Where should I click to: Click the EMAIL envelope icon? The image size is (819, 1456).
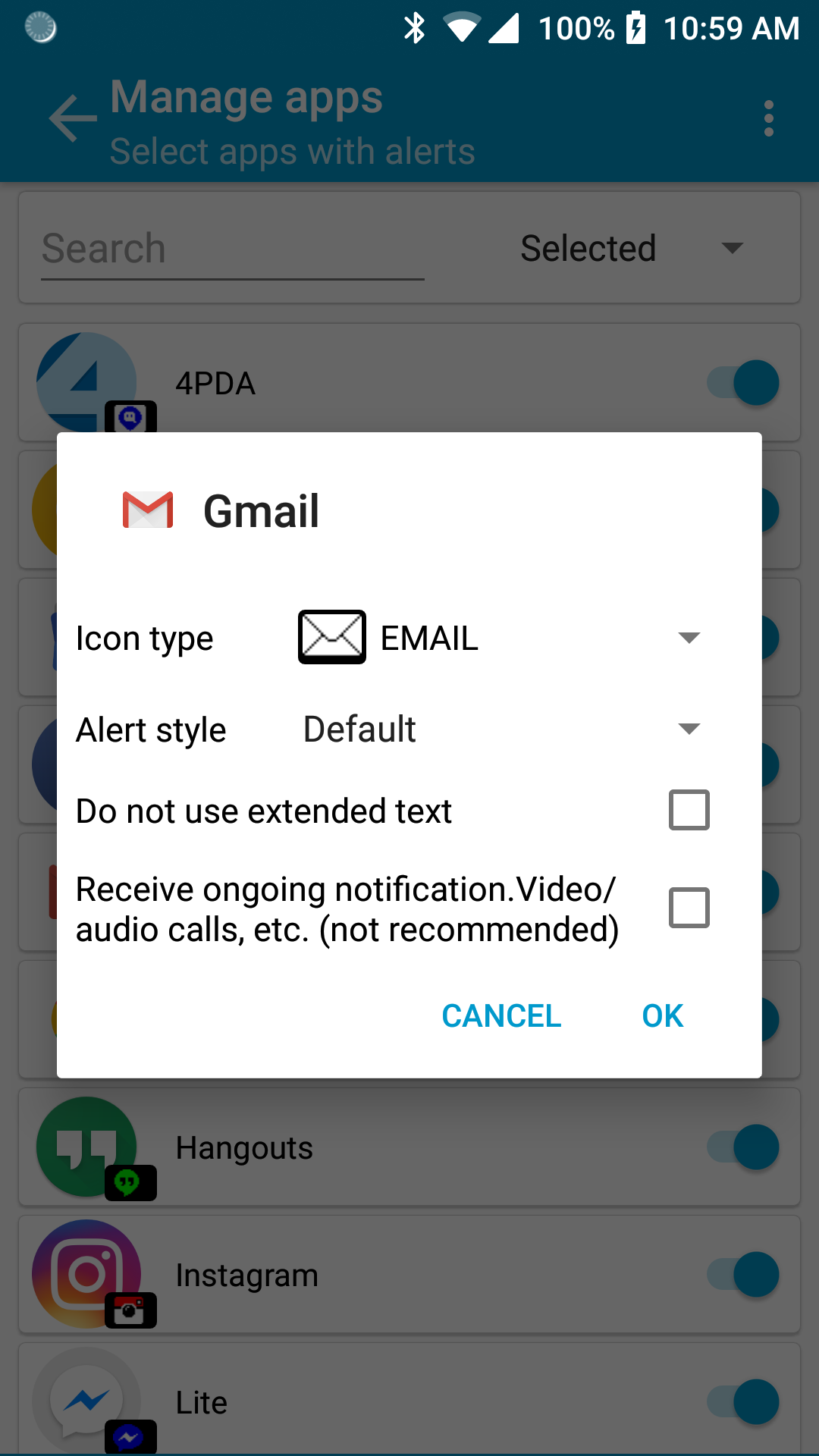click(331, 637)
